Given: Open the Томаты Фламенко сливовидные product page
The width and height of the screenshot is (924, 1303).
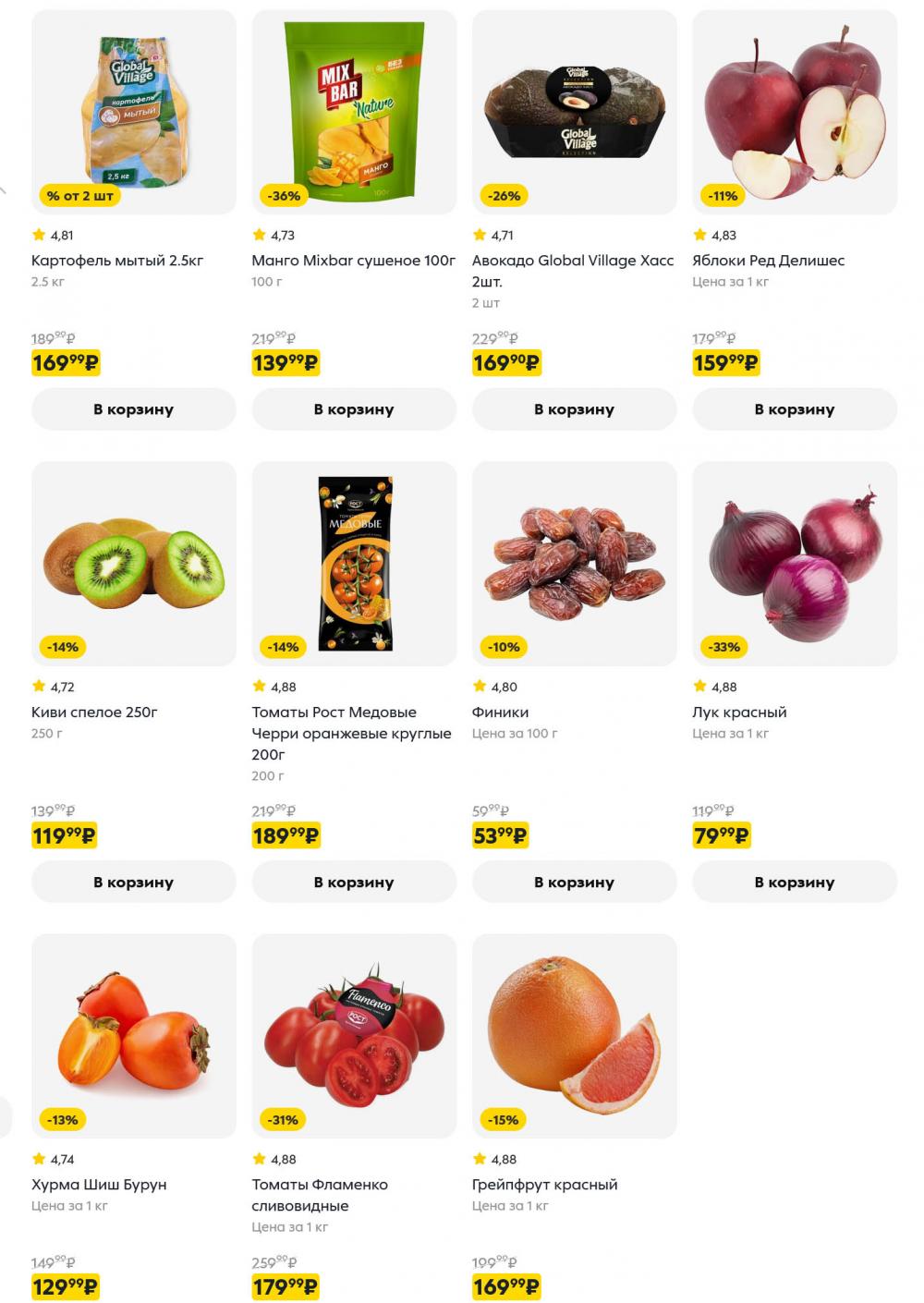Looking at the screenshot, I should click(321, 1194).
